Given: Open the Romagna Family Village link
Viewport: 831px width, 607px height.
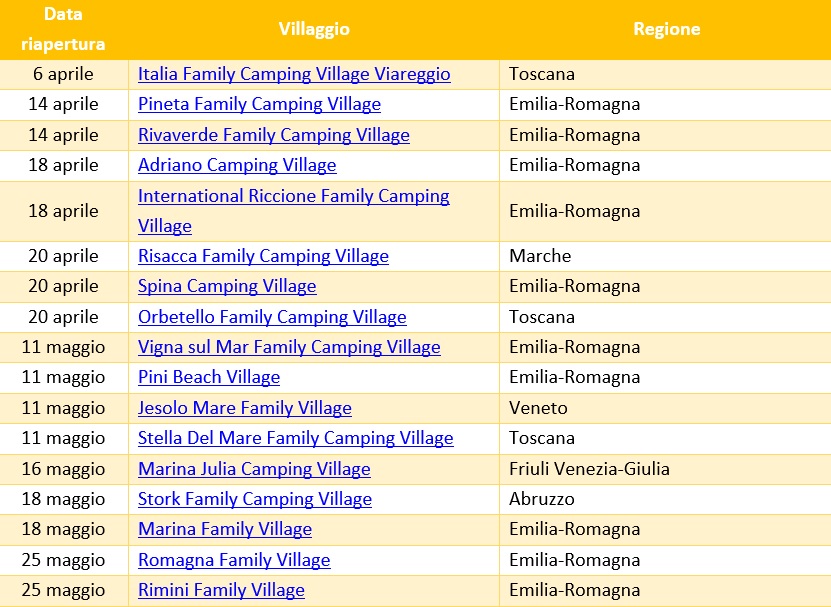Looking at the screenshot, I should (x=234, y=560).
